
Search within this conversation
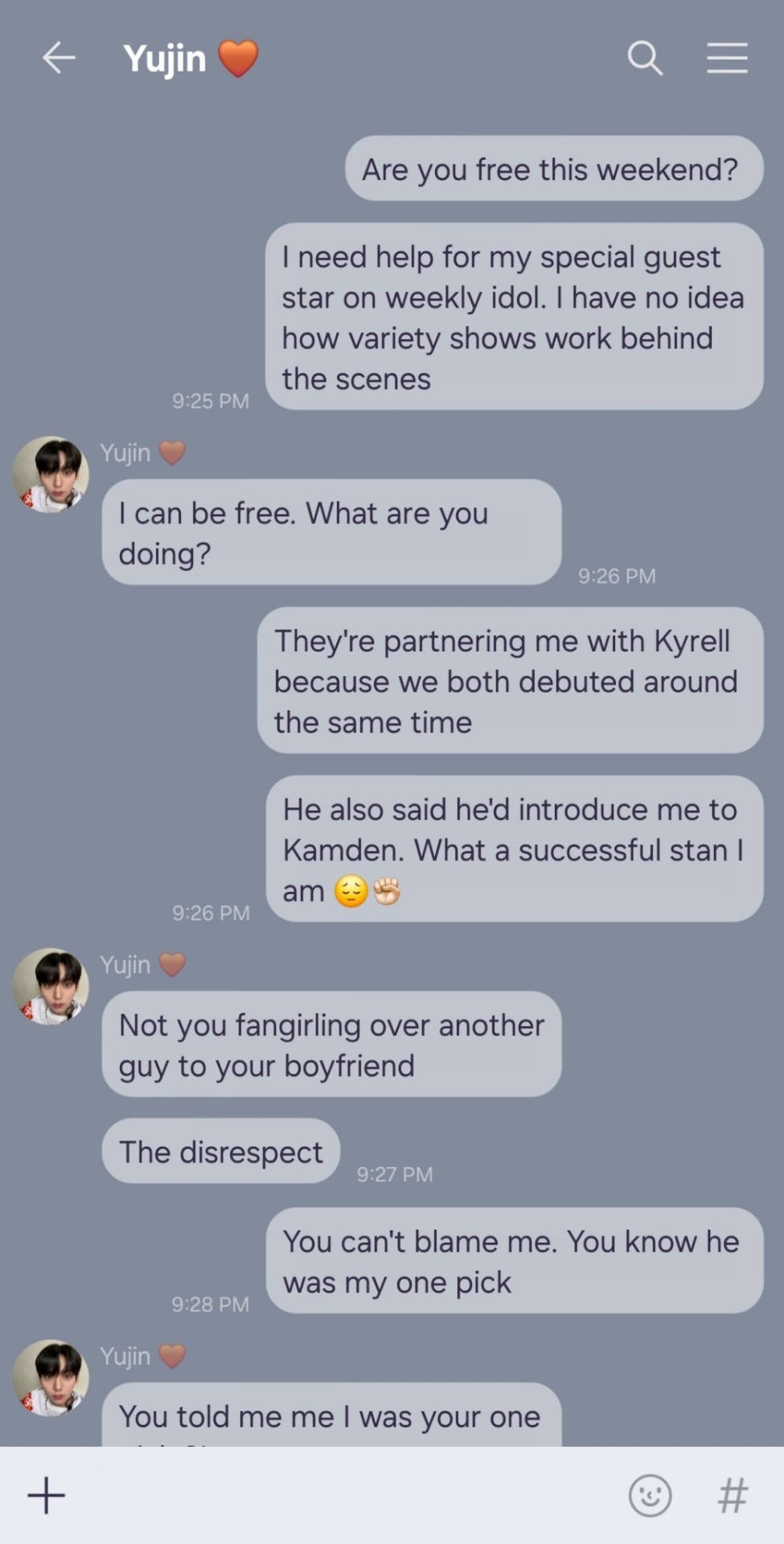pyautogui.click(x=645, y=59)
